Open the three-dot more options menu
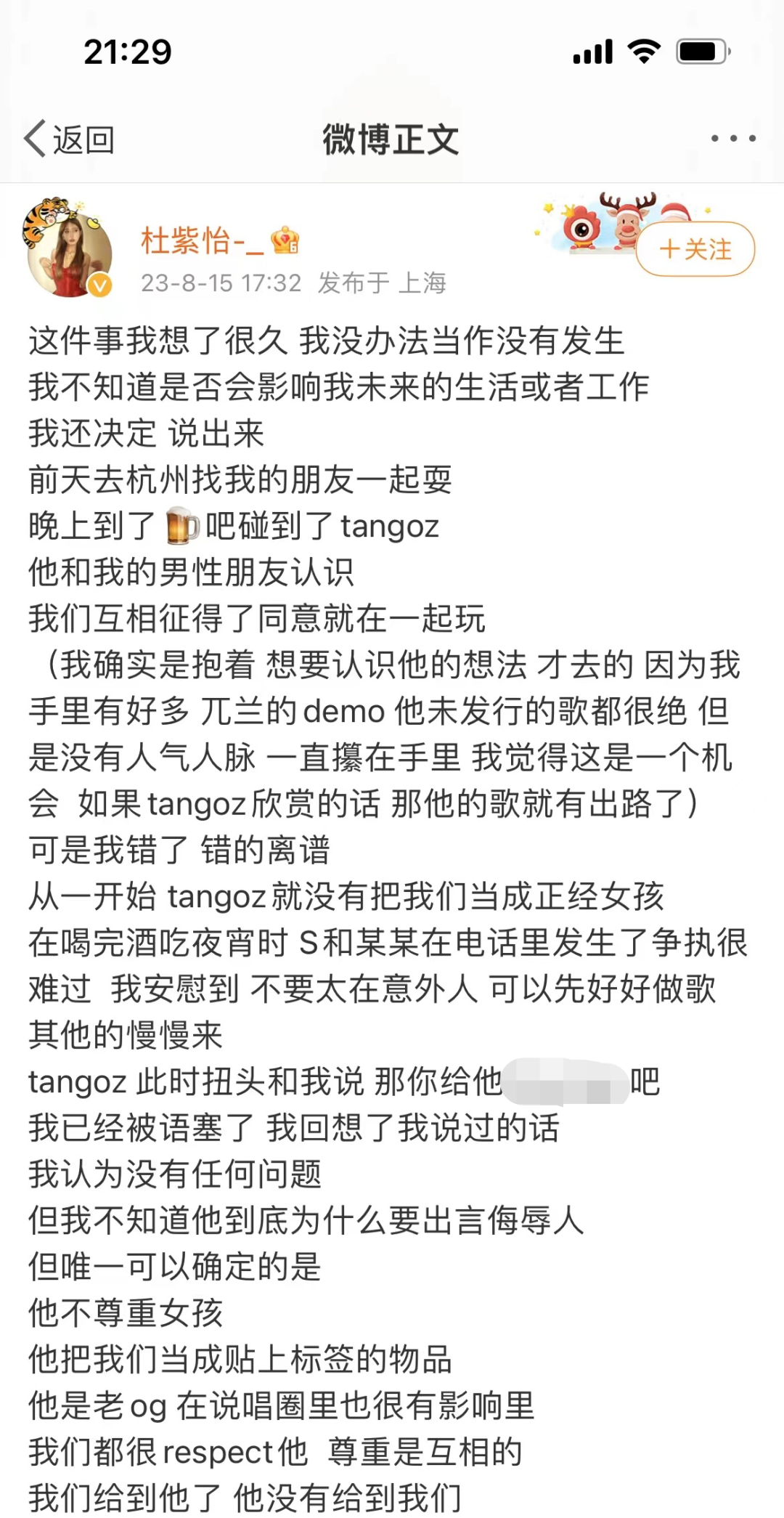 [x=732, y=139]
